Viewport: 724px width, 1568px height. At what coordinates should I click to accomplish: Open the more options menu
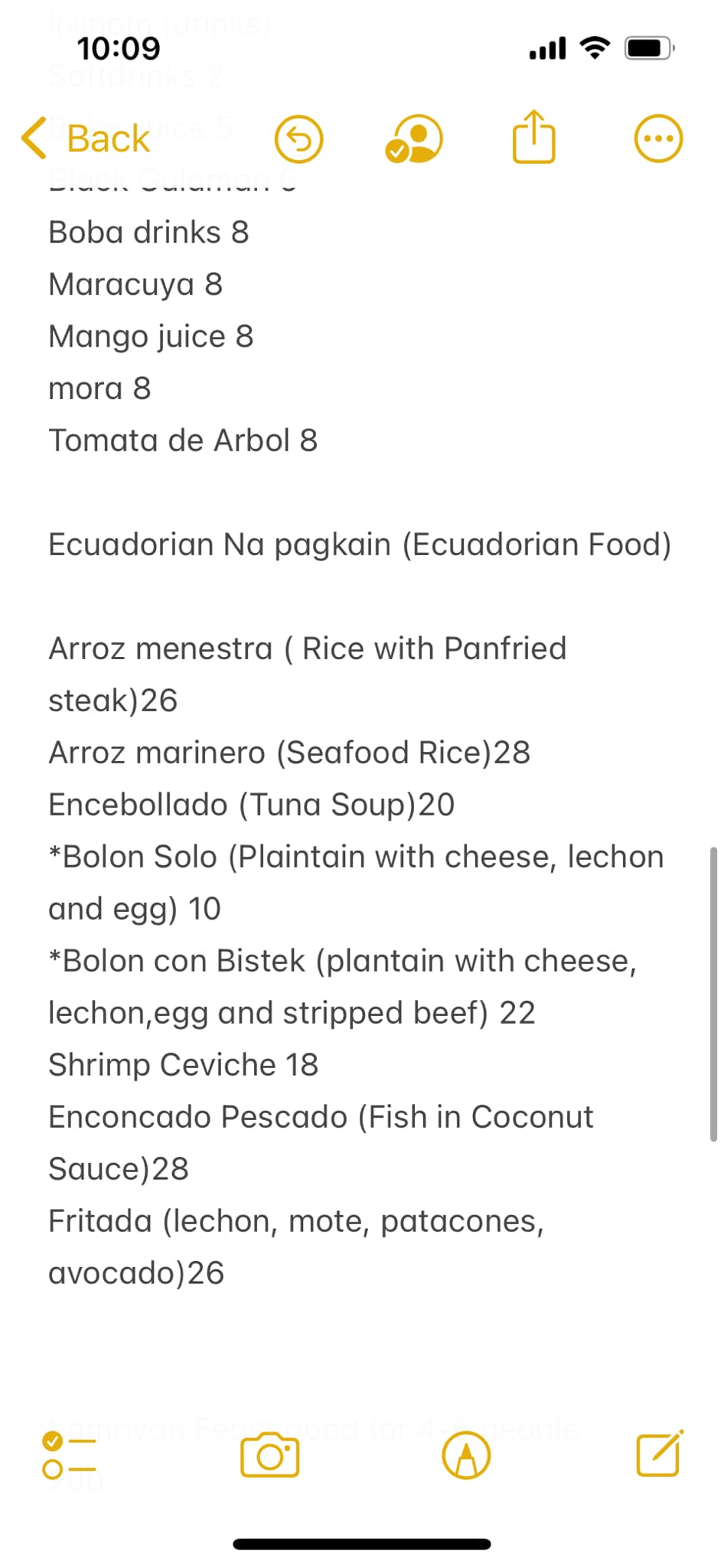tap(658, 139)
